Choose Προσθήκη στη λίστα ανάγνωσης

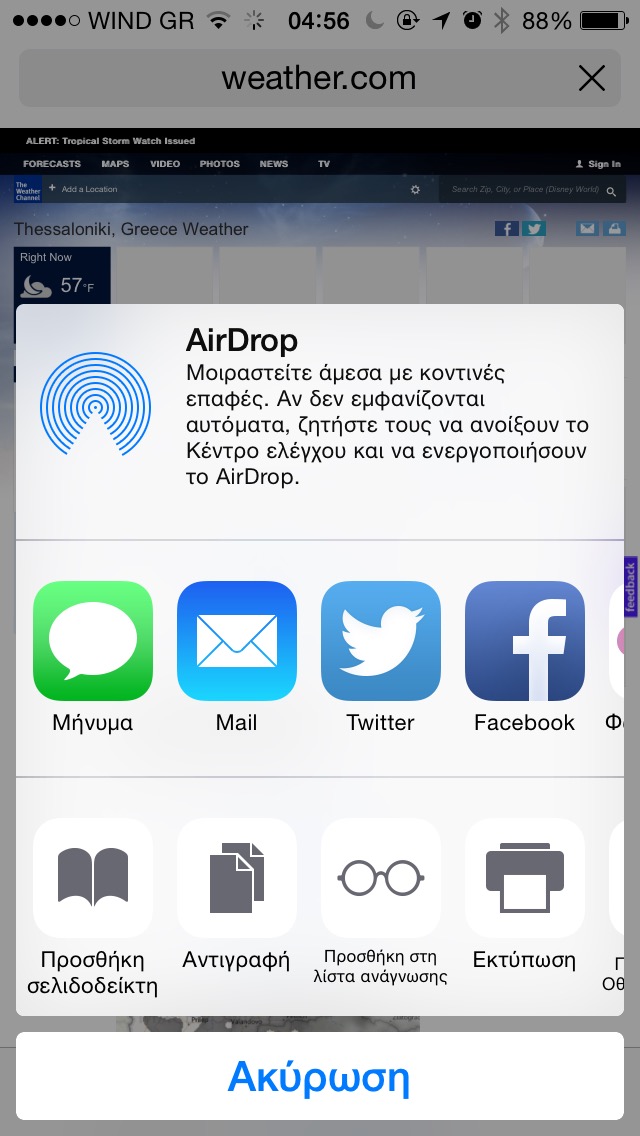click(381, 877)
